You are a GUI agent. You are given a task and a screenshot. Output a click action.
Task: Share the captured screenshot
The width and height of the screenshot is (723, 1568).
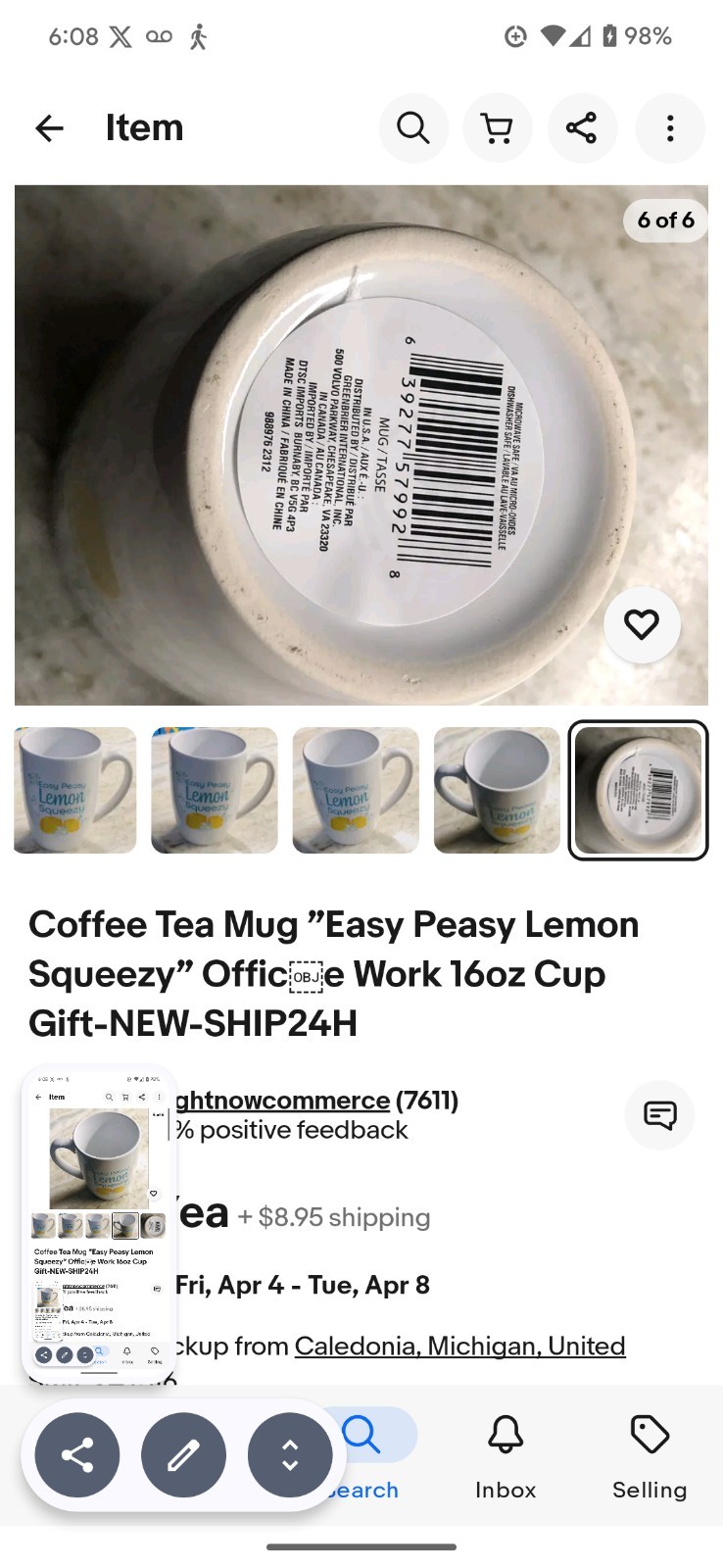[77, 1455]
